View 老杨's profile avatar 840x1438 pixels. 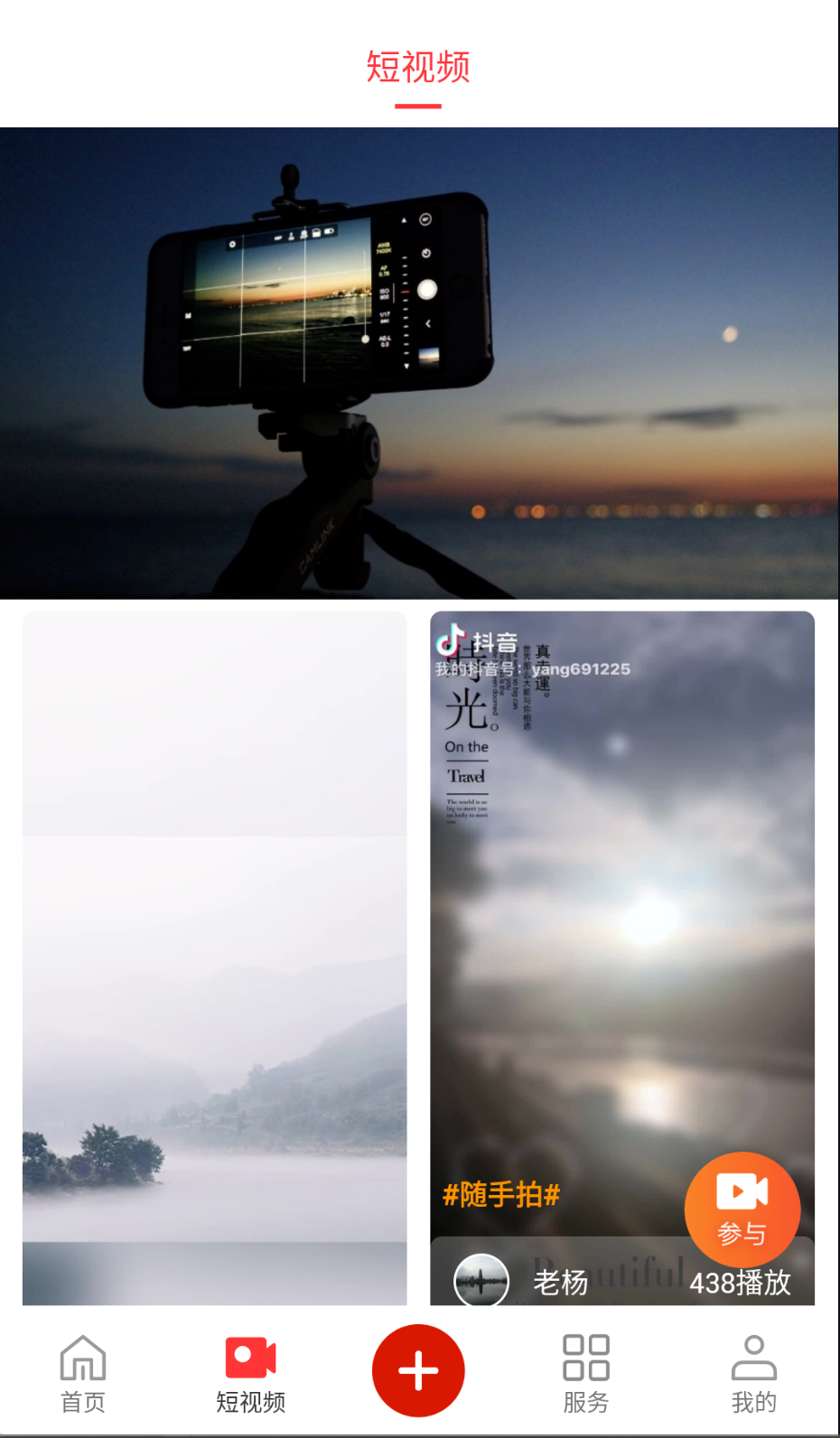pyautogui.click(x=481, y=1281)
